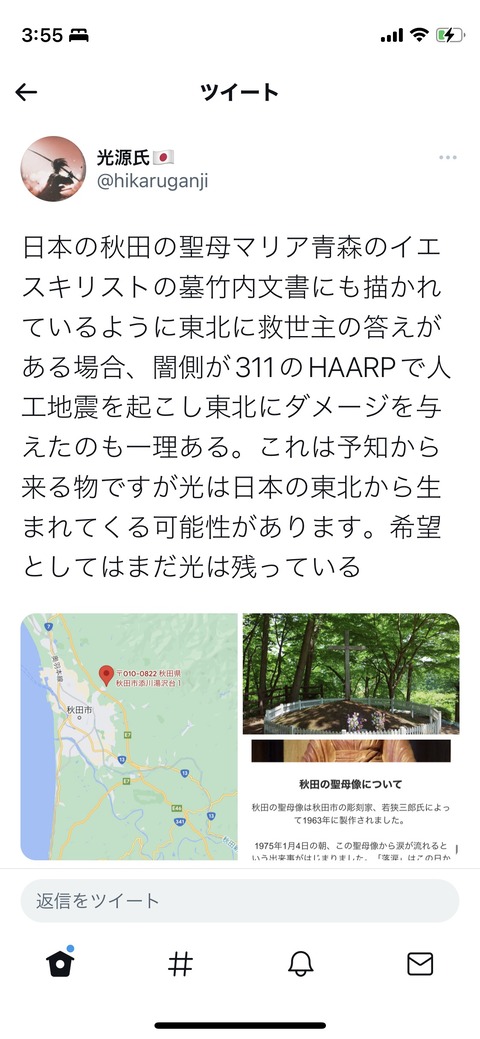Open 光源氏's profile picture
Viewport: 480px width, 1039px height.
pos(54,169)
